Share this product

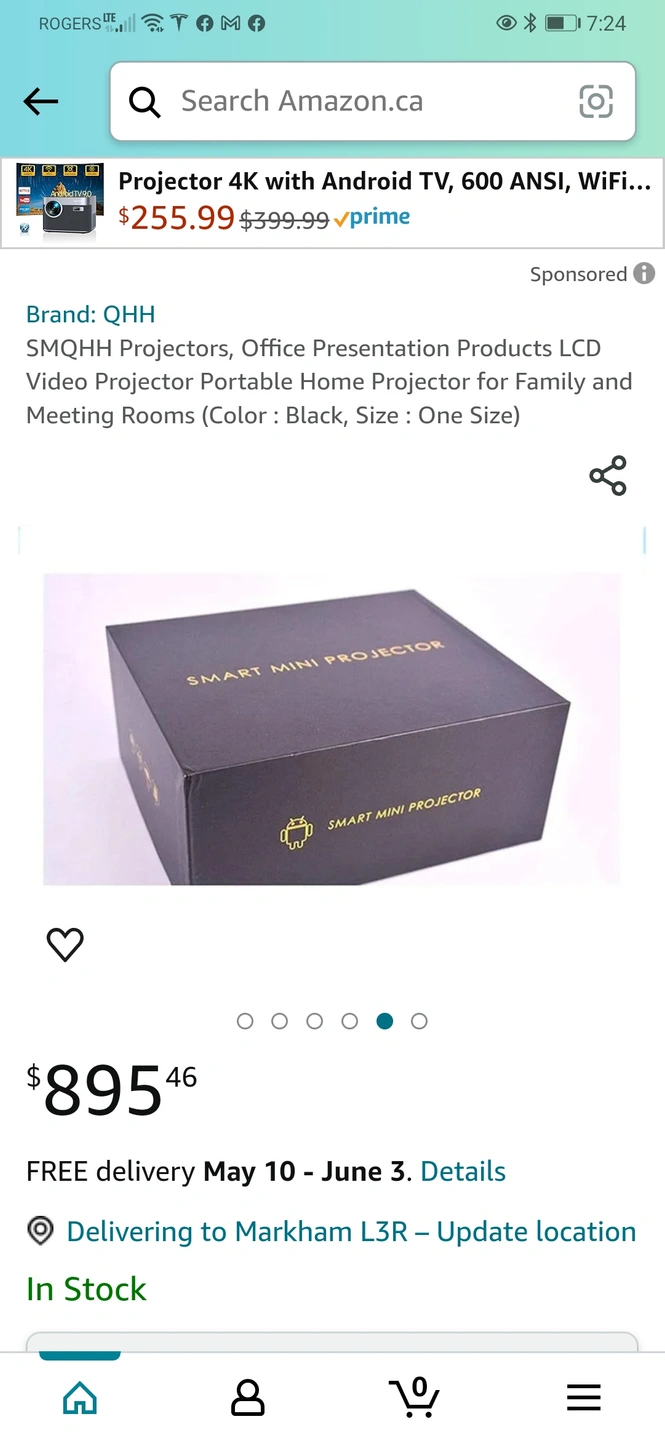coord(608,476)
